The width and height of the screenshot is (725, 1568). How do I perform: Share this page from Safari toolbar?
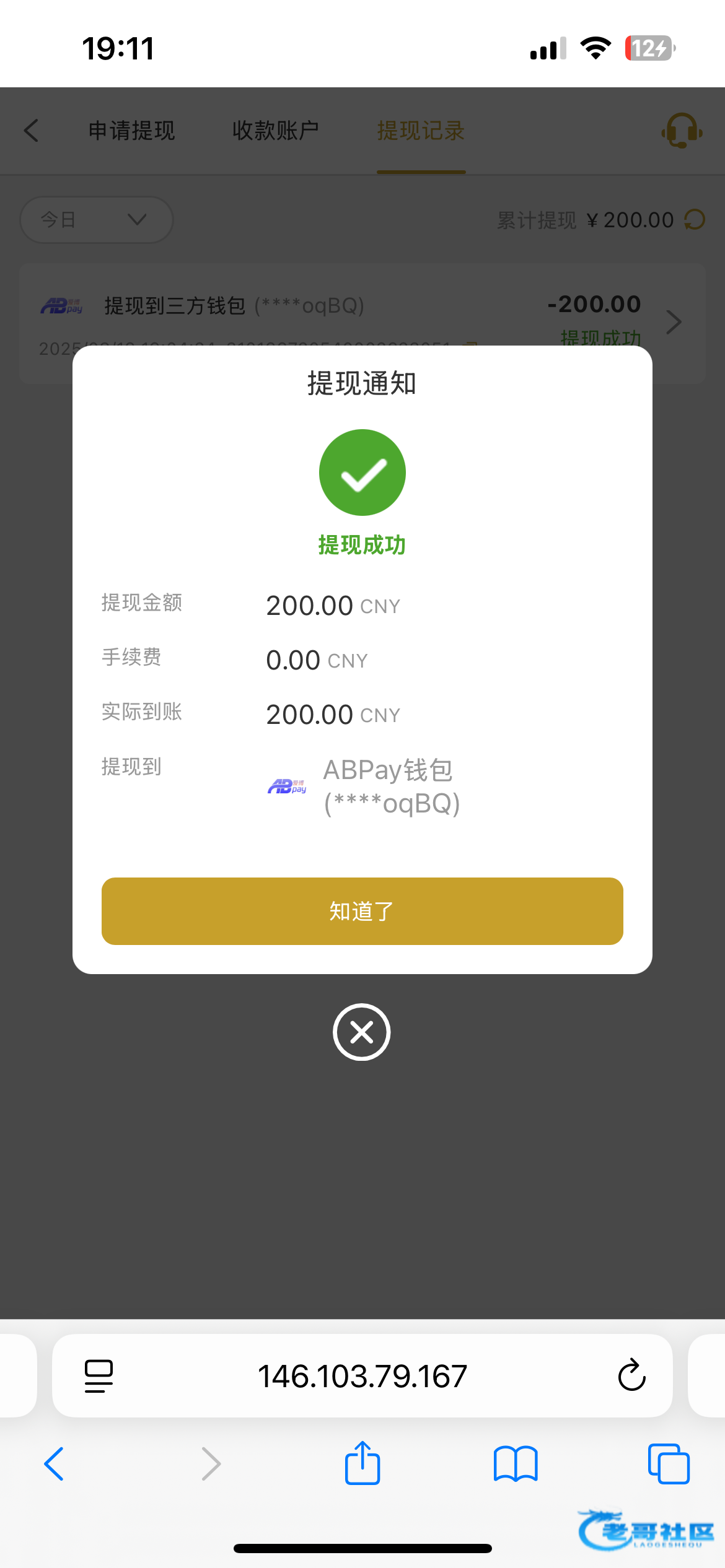pos(362,1463)
